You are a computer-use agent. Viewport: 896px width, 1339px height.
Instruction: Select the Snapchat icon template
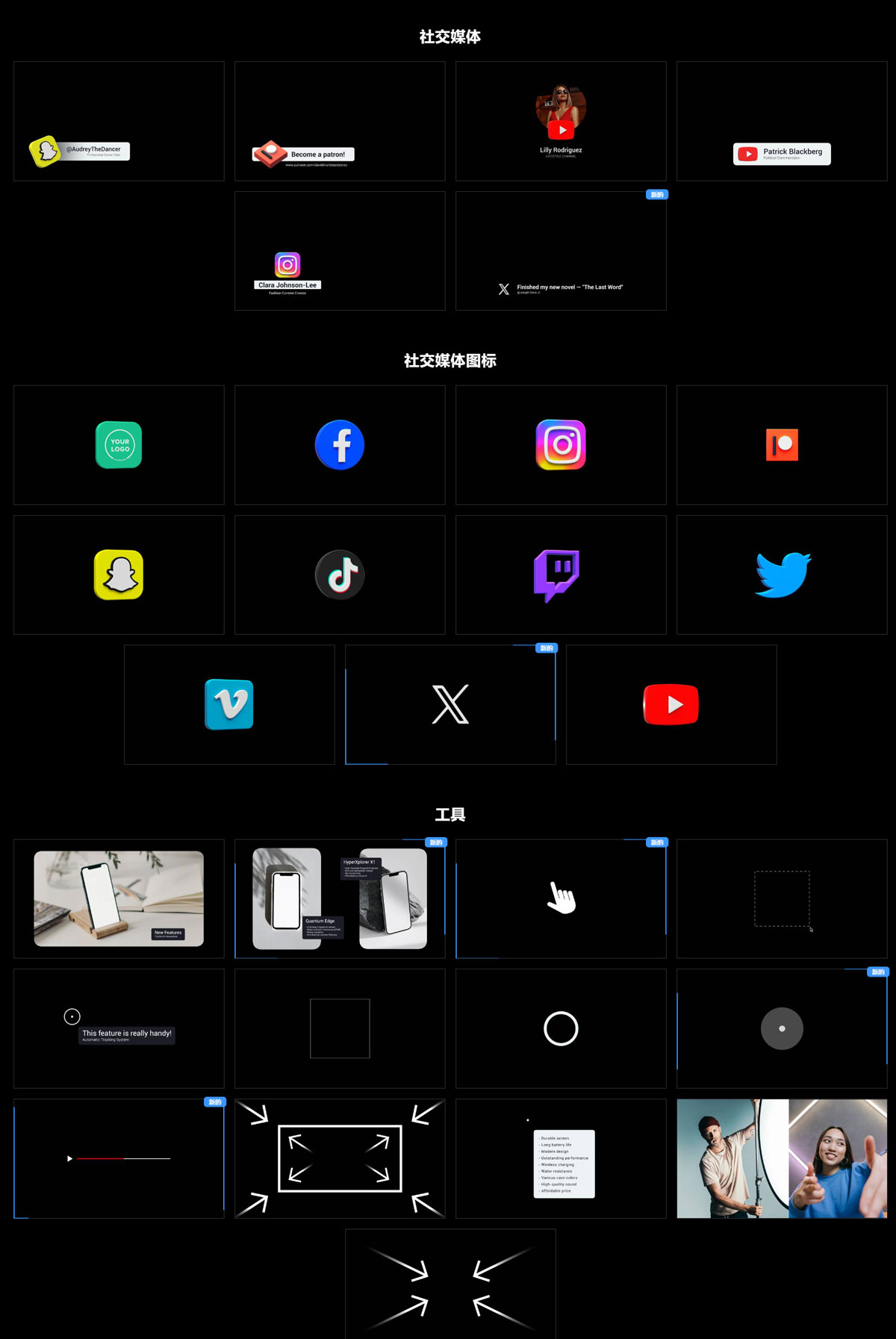point(119,574)
